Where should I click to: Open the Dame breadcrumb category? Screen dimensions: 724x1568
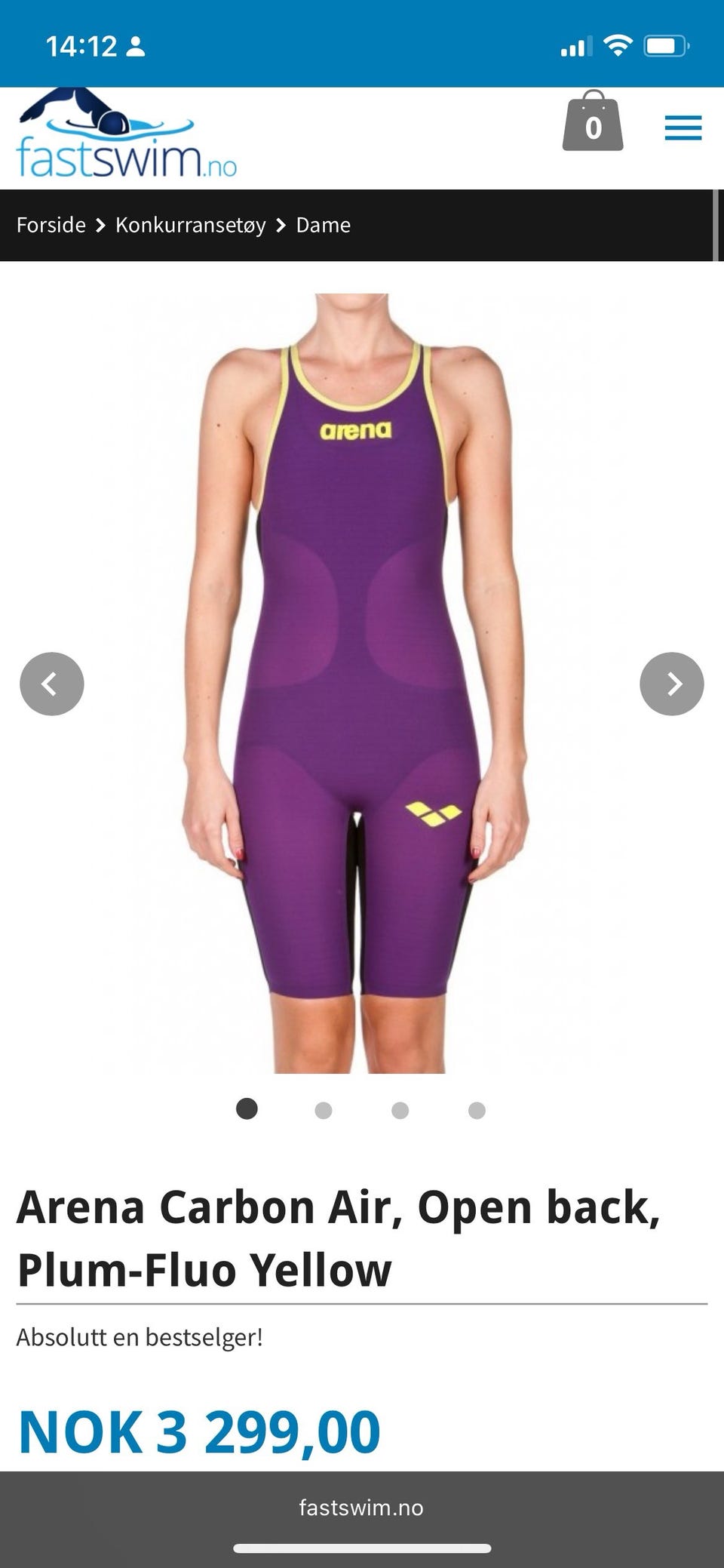coord(324,225)
